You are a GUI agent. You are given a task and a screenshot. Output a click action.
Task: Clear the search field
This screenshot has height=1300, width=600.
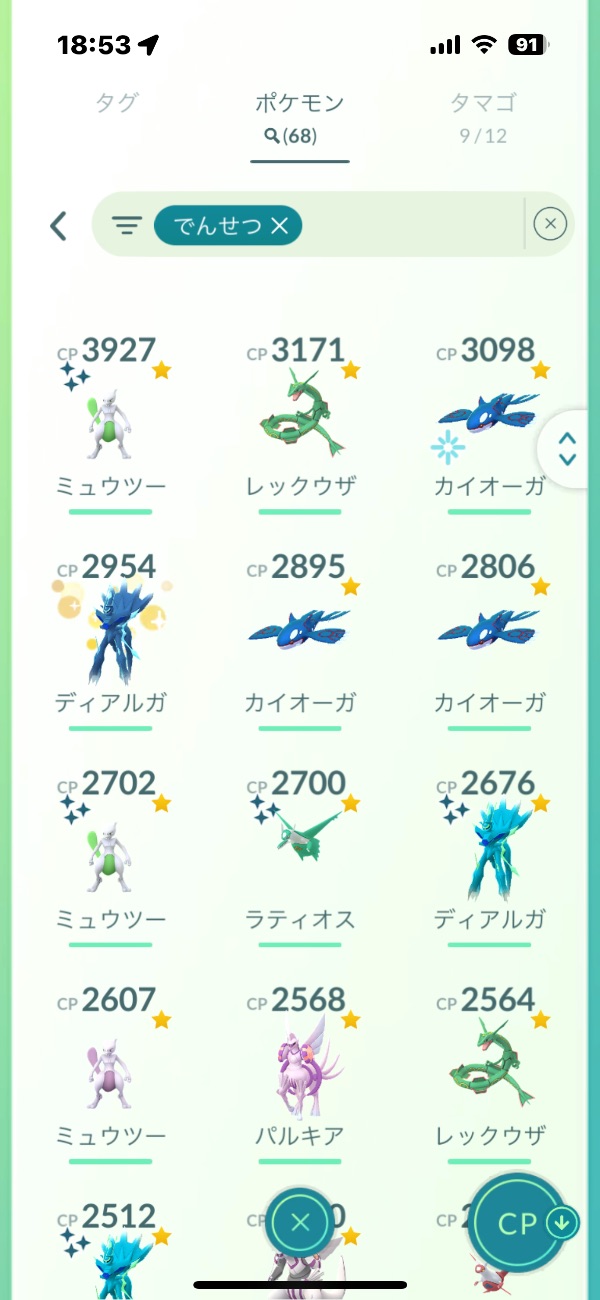pyautogui.click(x=550, y=225)
